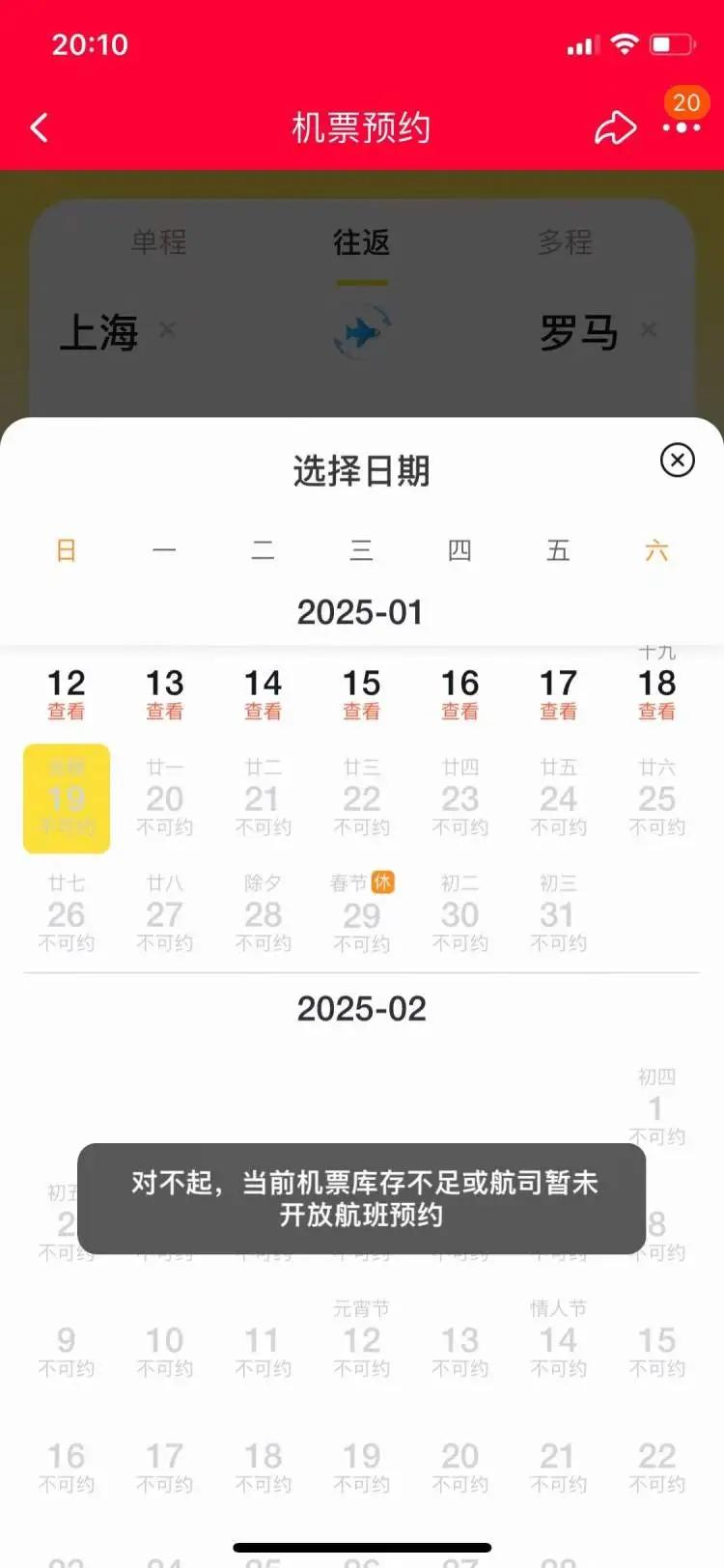This screenshot has width=724, height=1568.
Task: Tap the 2025-01 month label
Action: (x=361, y=610)
